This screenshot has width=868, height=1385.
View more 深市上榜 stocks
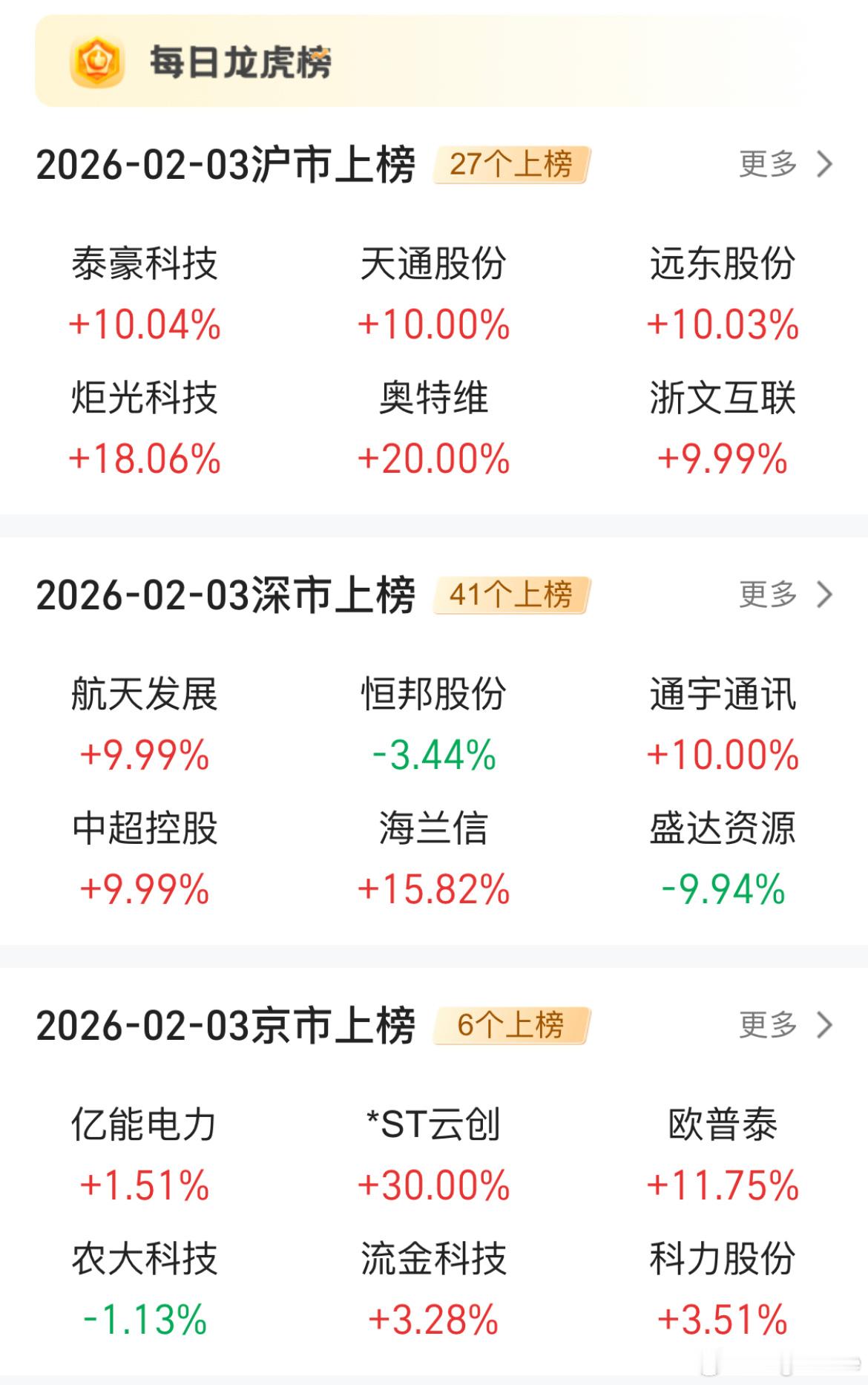785,595
